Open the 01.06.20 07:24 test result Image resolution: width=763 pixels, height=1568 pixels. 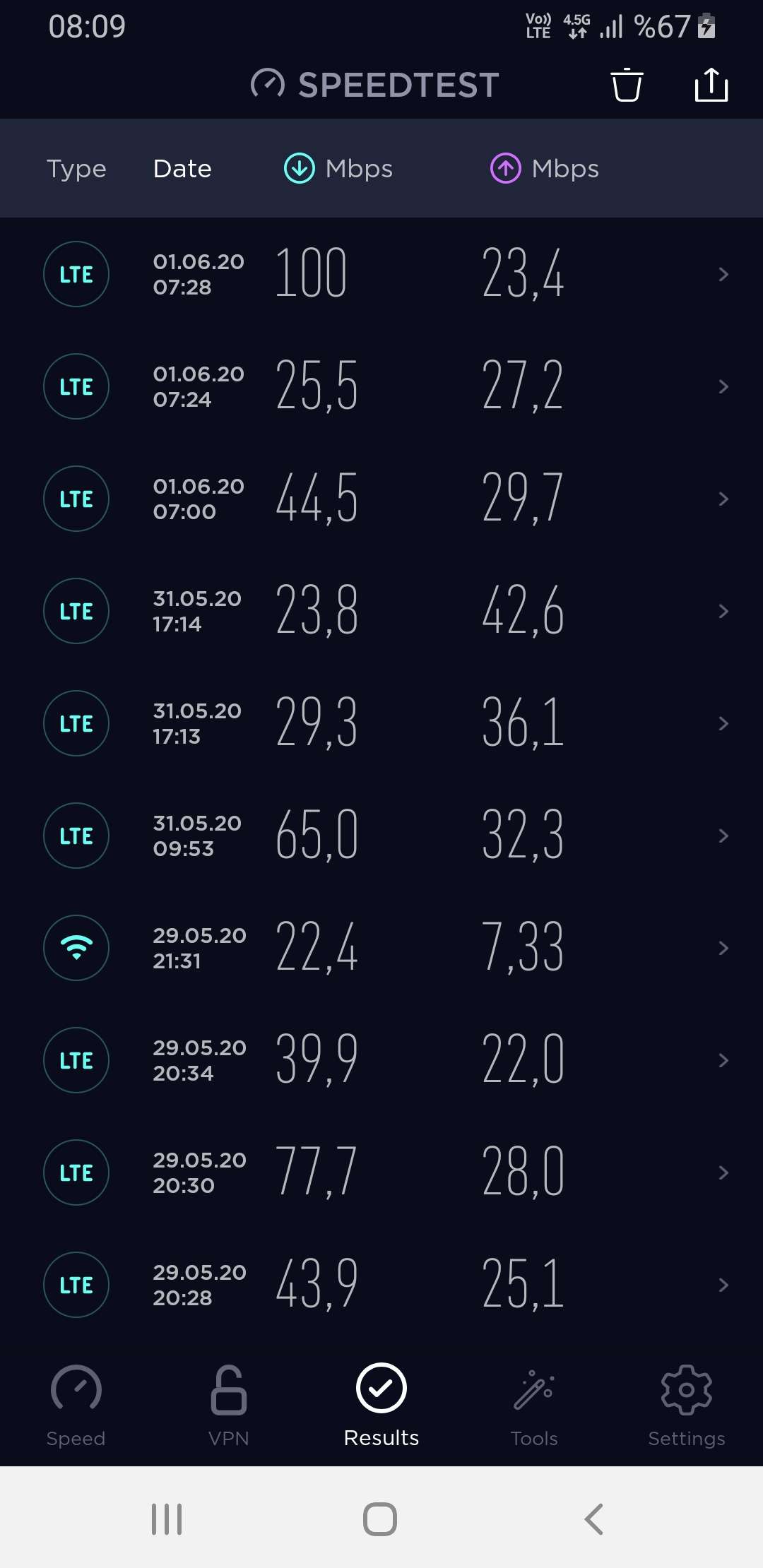[x=381, y=386]
